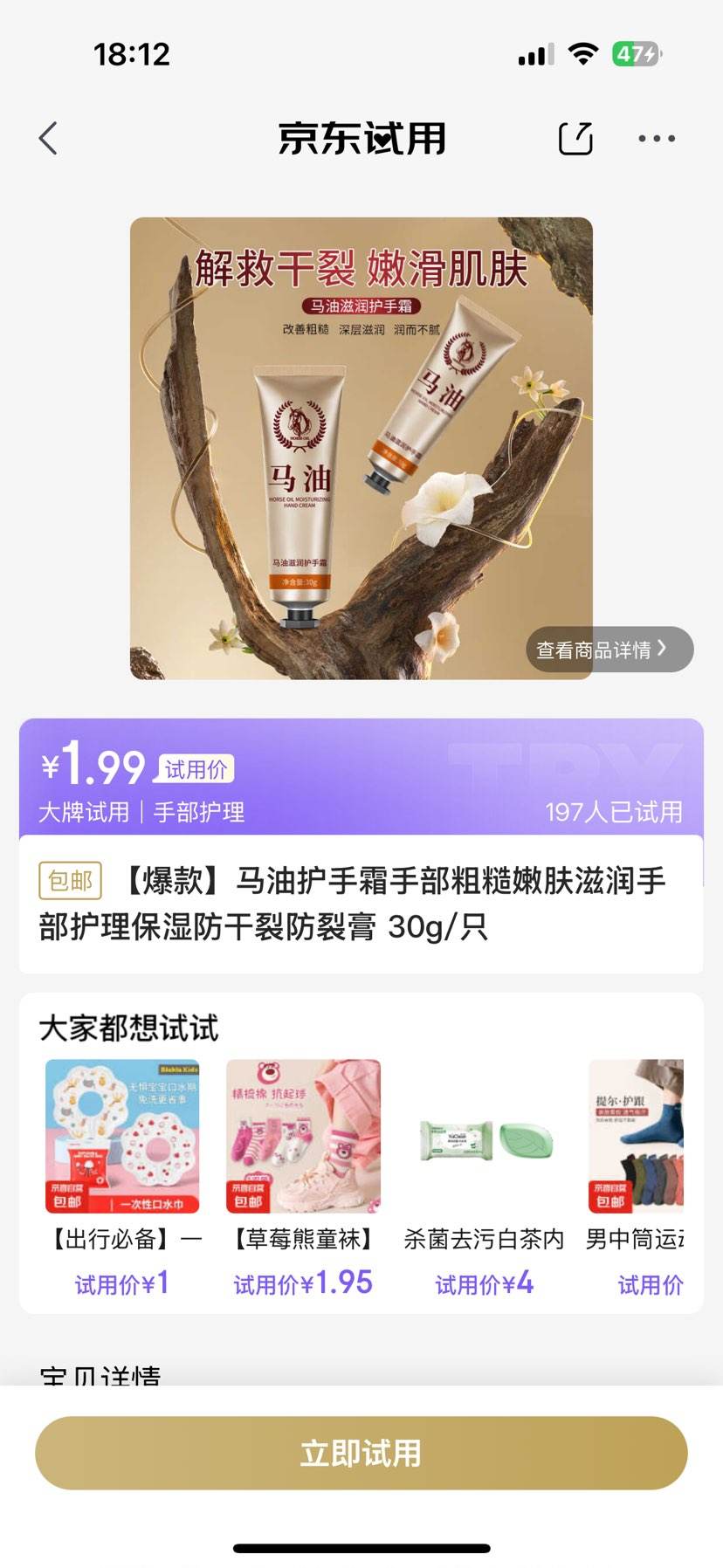Tap the 包邮 free-shipping badge

coord(69,882)
